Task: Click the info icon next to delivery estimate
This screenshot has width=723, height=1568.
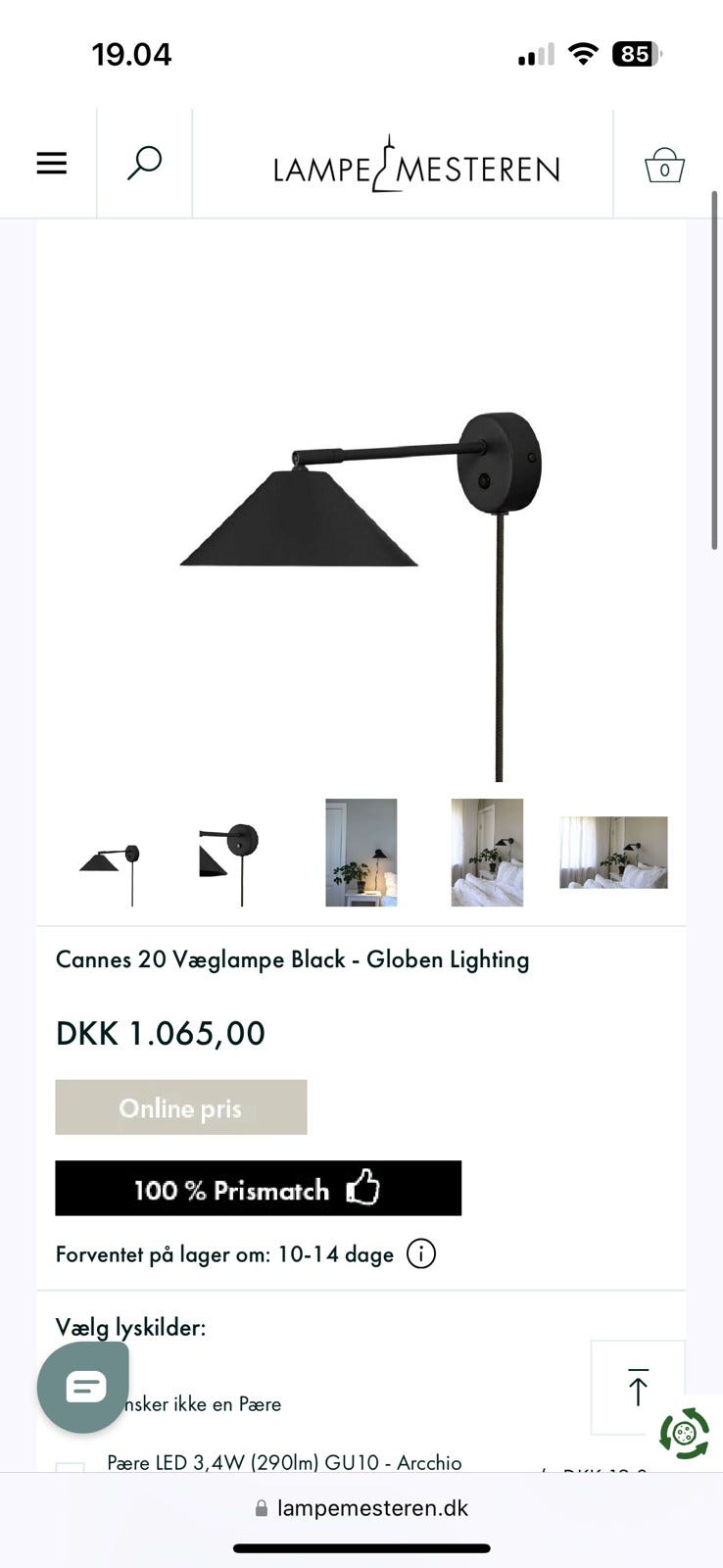Action: point(420,1253)
